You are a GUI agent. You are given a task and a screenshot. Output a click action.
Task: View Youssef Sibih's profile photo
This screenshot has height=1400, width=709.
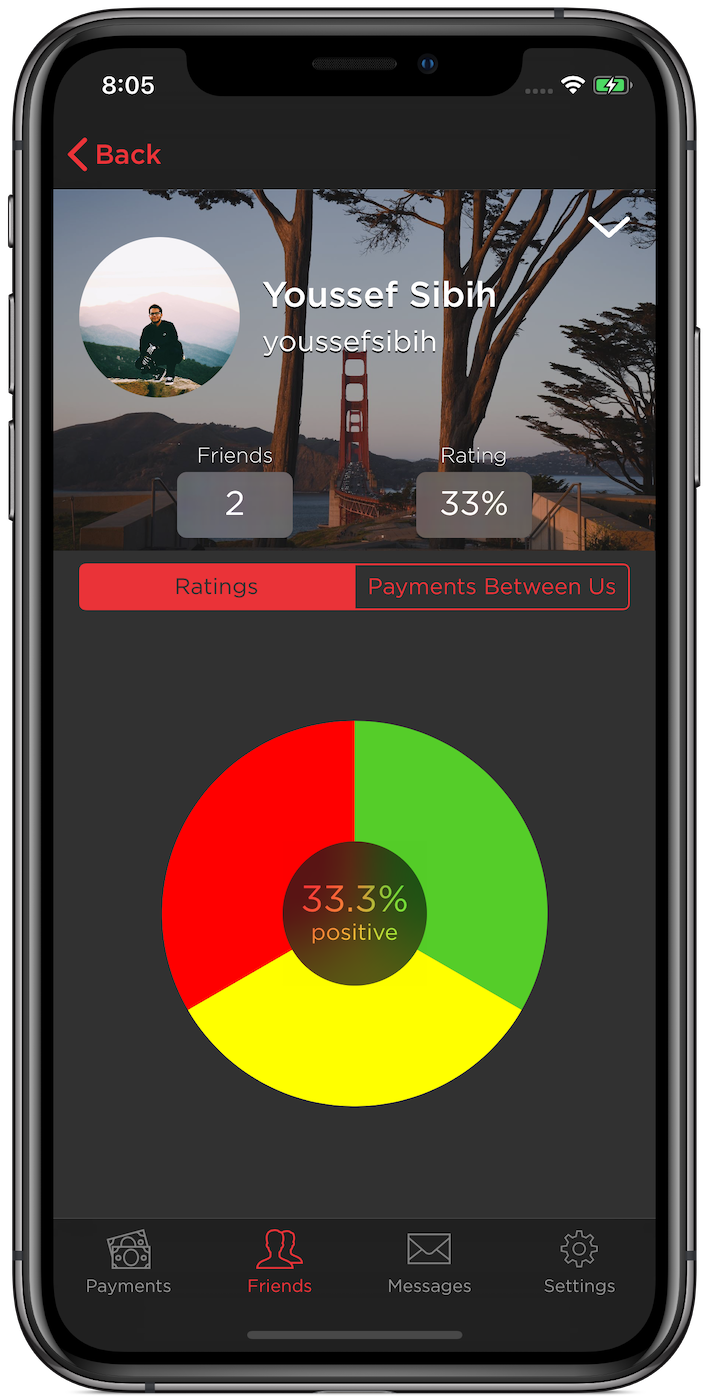pos(159,317)
